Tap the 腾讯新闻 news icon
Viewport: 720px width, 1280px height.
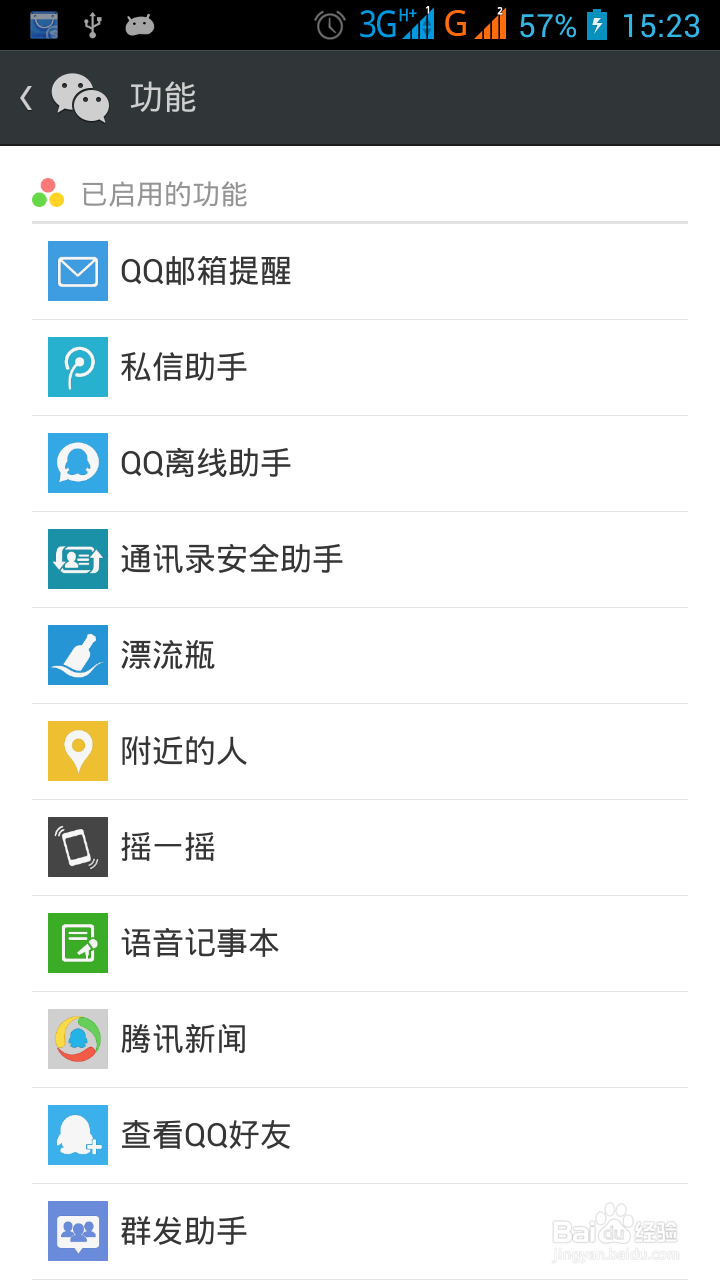coord(77,1039)
